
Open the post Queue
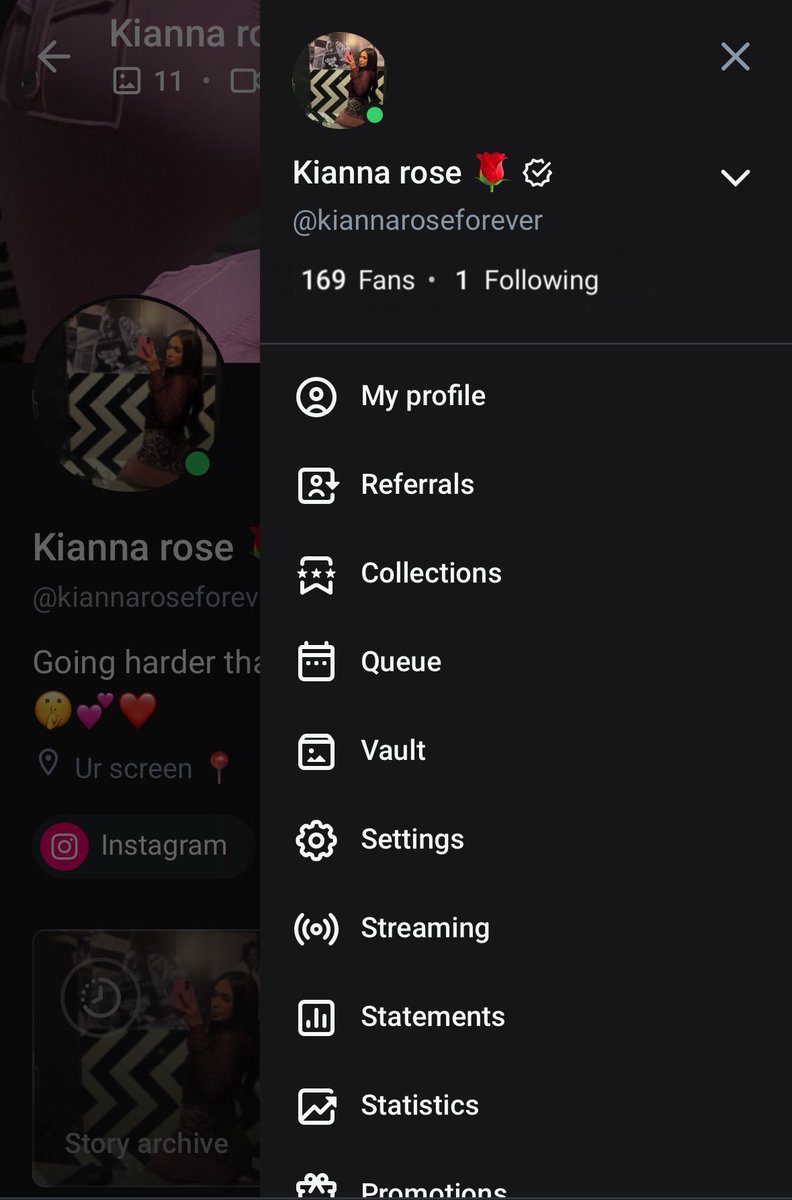point(400,662)
